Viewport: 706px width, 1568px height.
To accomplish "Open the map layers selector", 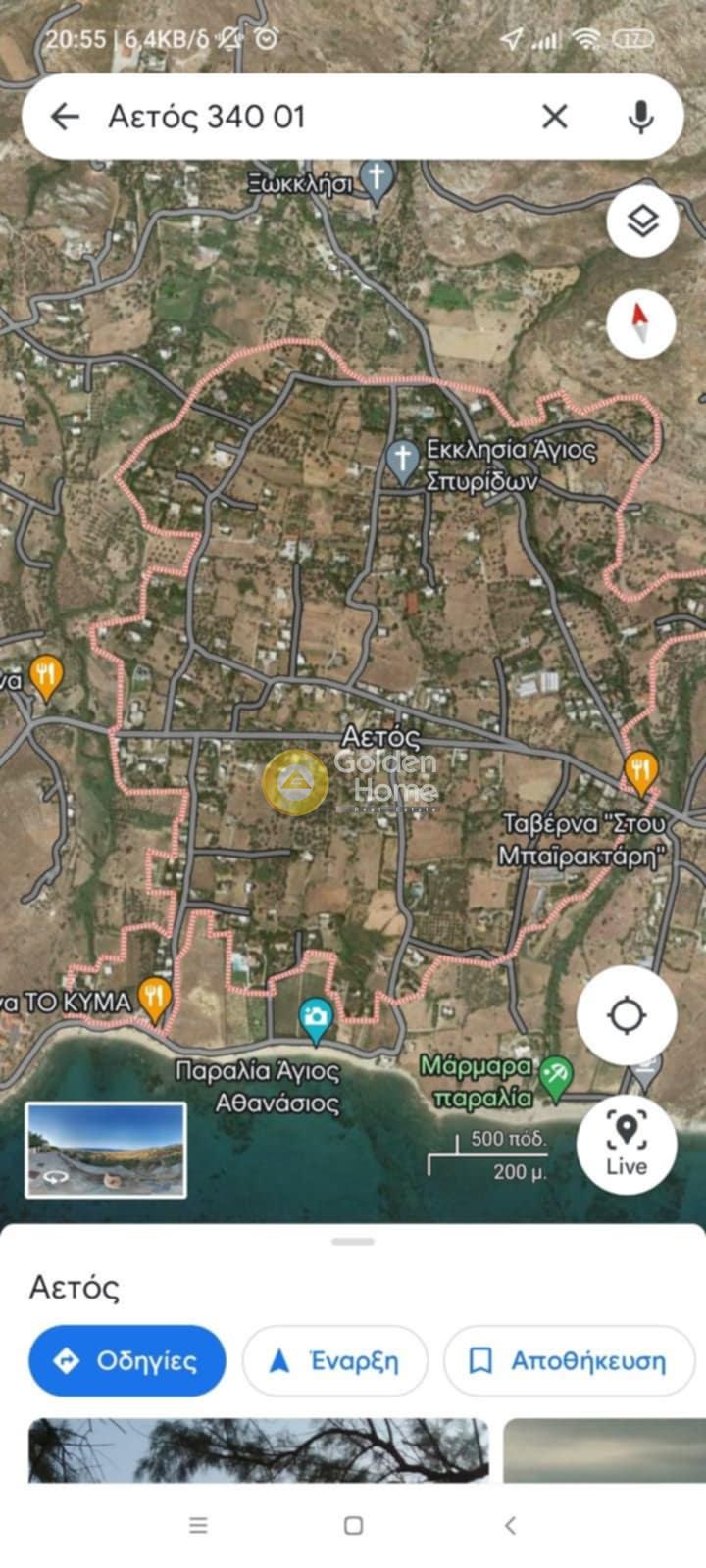I will point(642,221).
